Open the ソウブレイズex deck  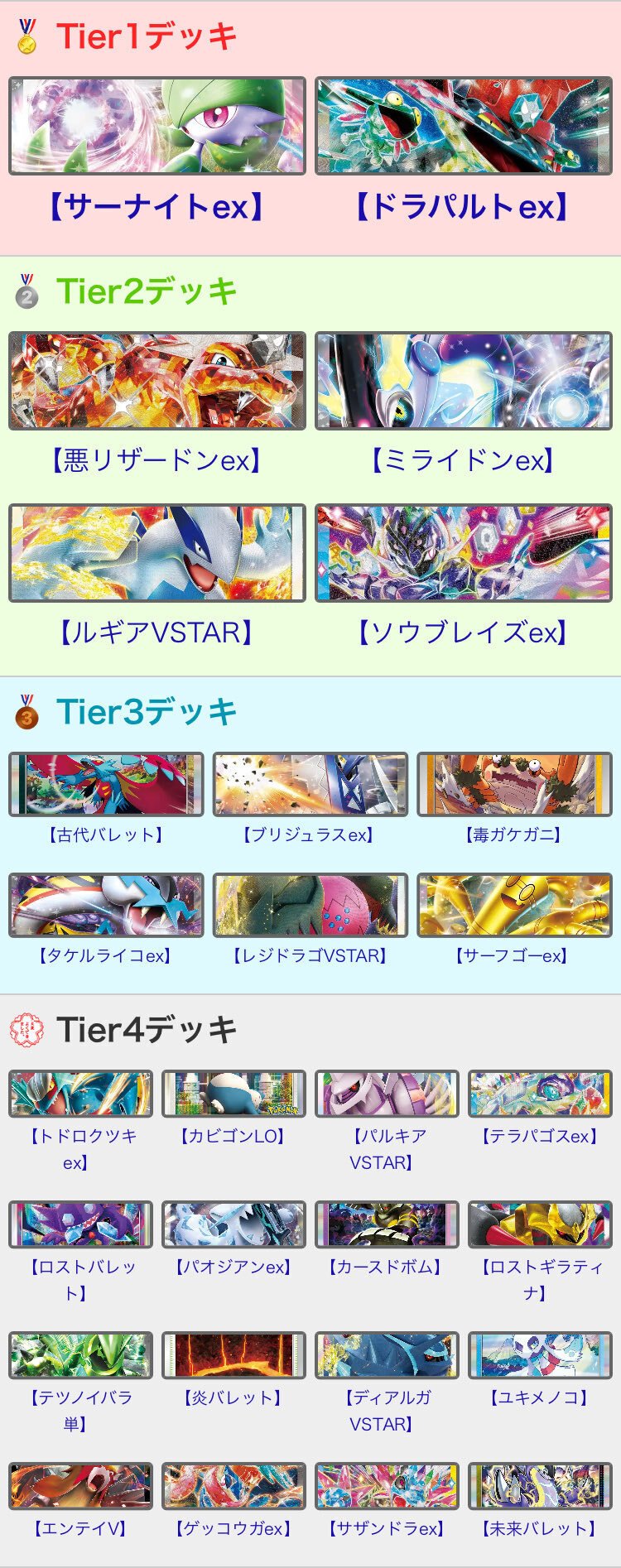[463, 553]
